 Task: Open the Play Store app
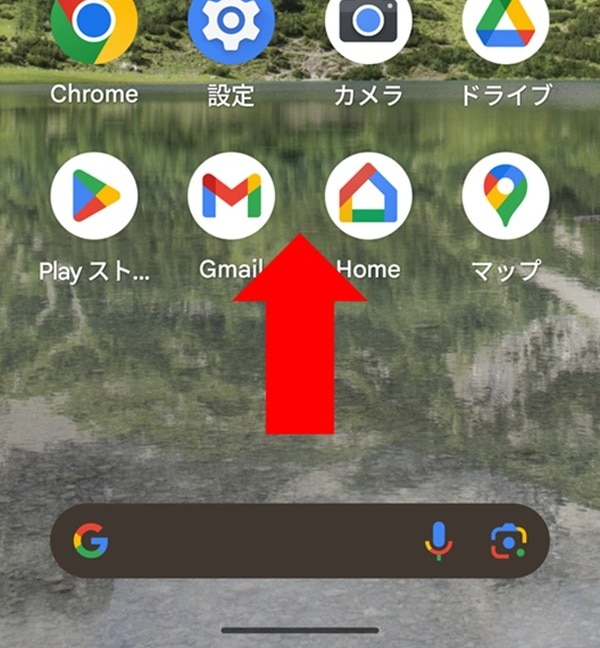[x=94, y=196]
